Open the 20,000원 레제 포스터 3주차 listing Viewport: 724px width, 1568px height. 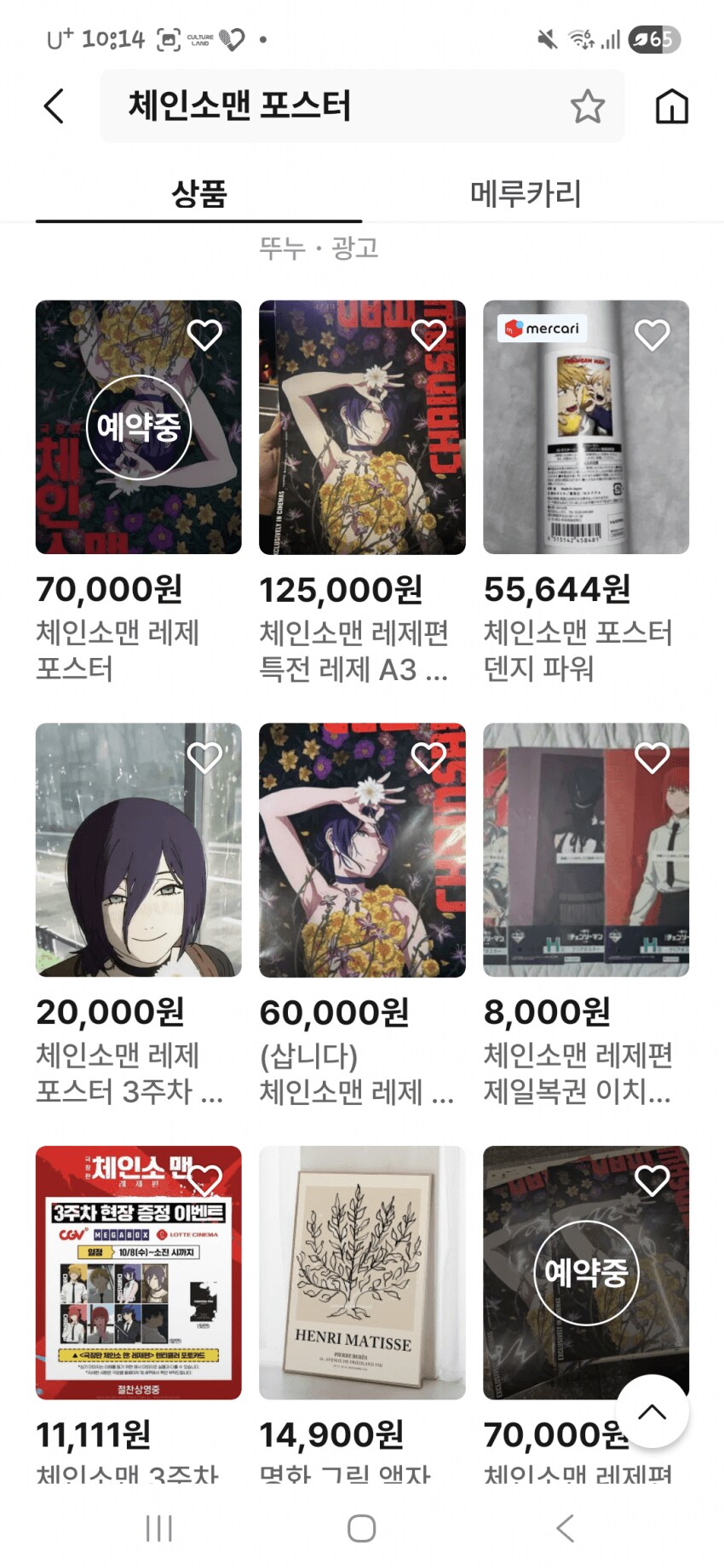138,850
